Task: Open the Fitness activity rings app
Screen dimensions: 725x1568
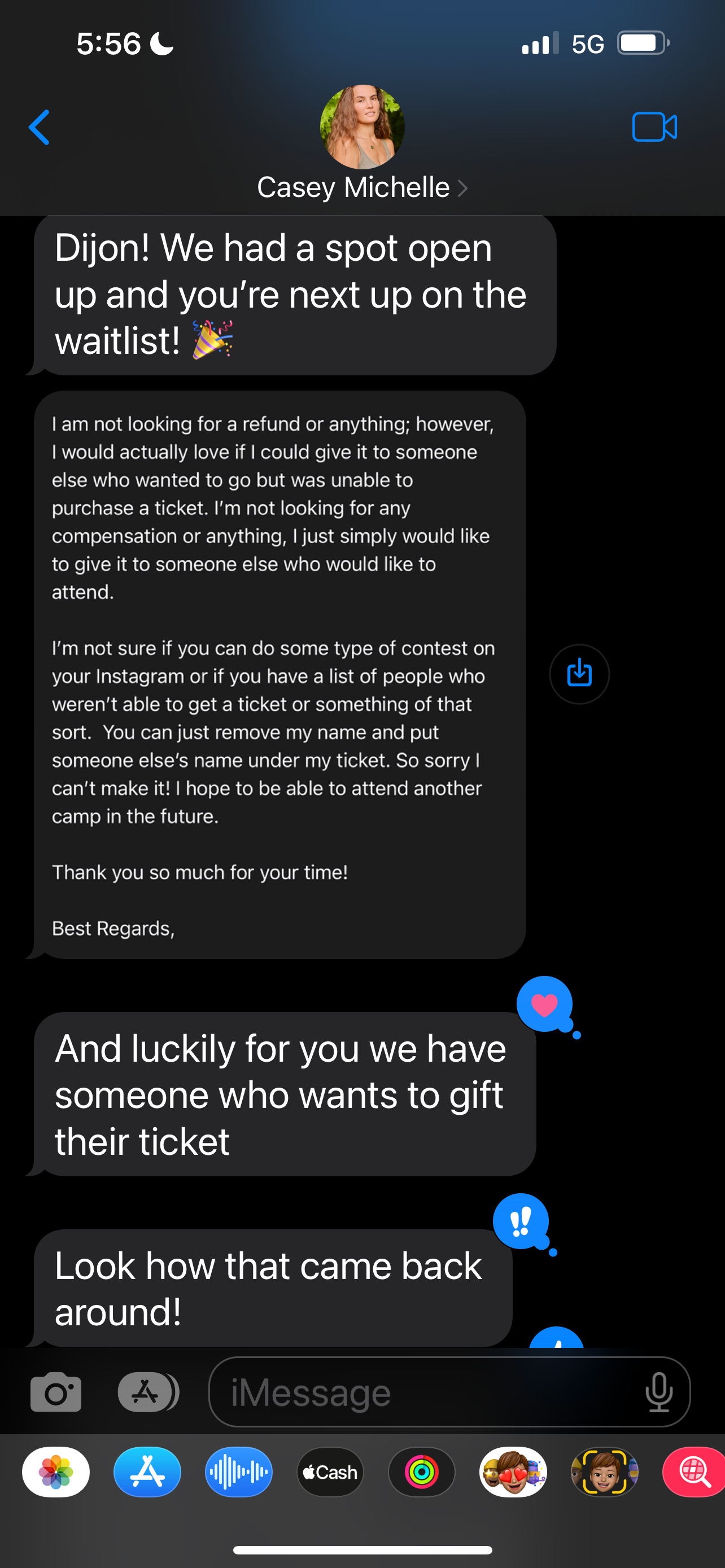Action: coord(422,1472)
